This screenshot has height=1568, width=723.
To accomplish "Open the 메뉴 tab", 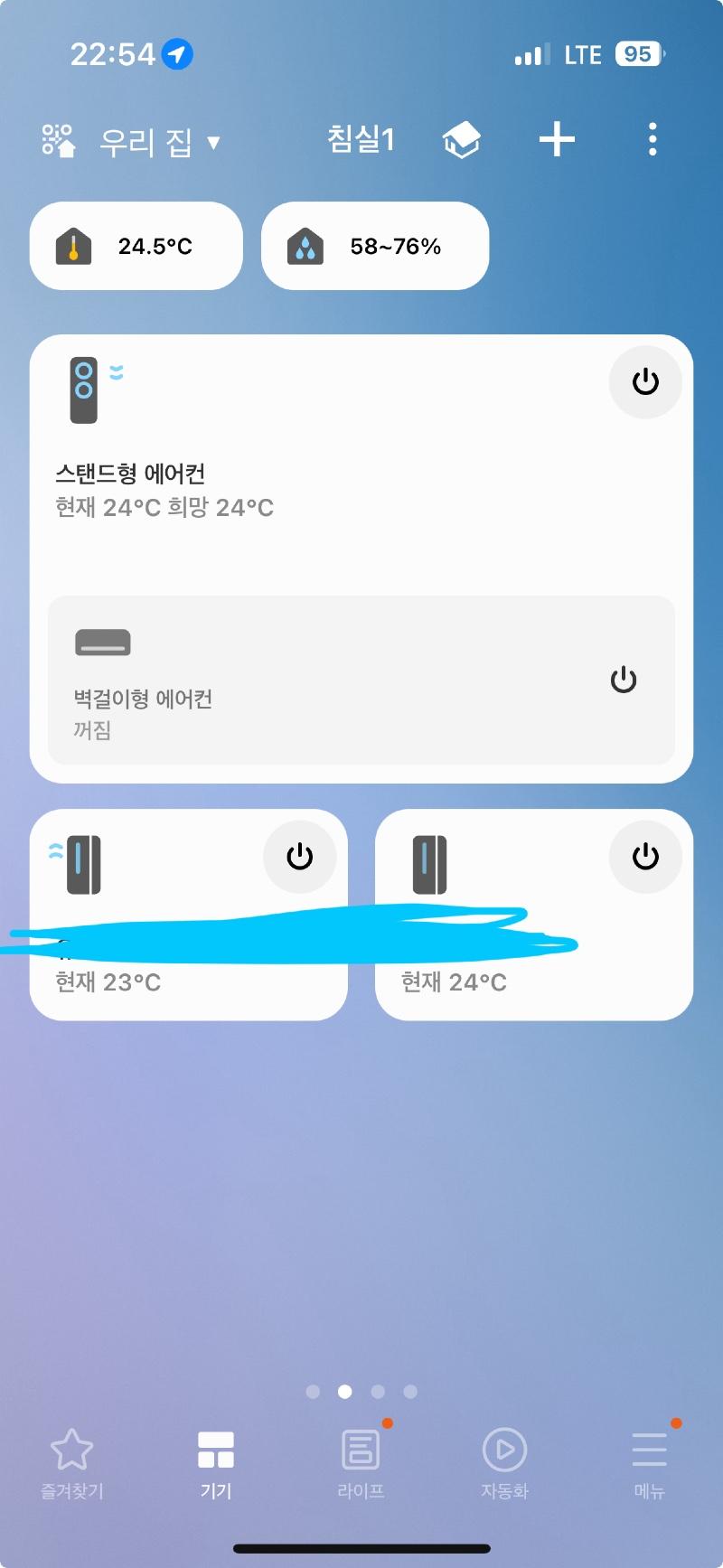I will [650, 1463].
